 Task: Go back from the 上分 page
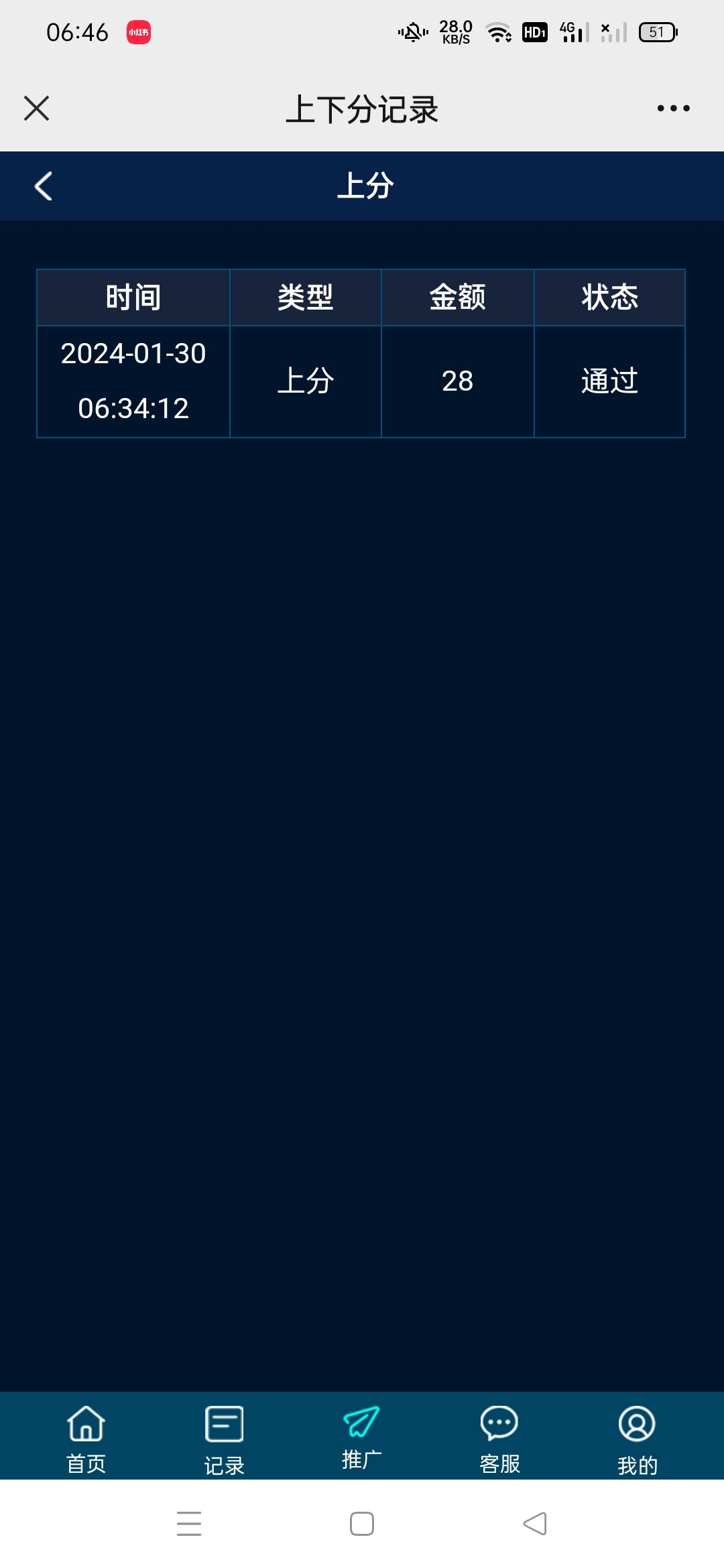44,186
